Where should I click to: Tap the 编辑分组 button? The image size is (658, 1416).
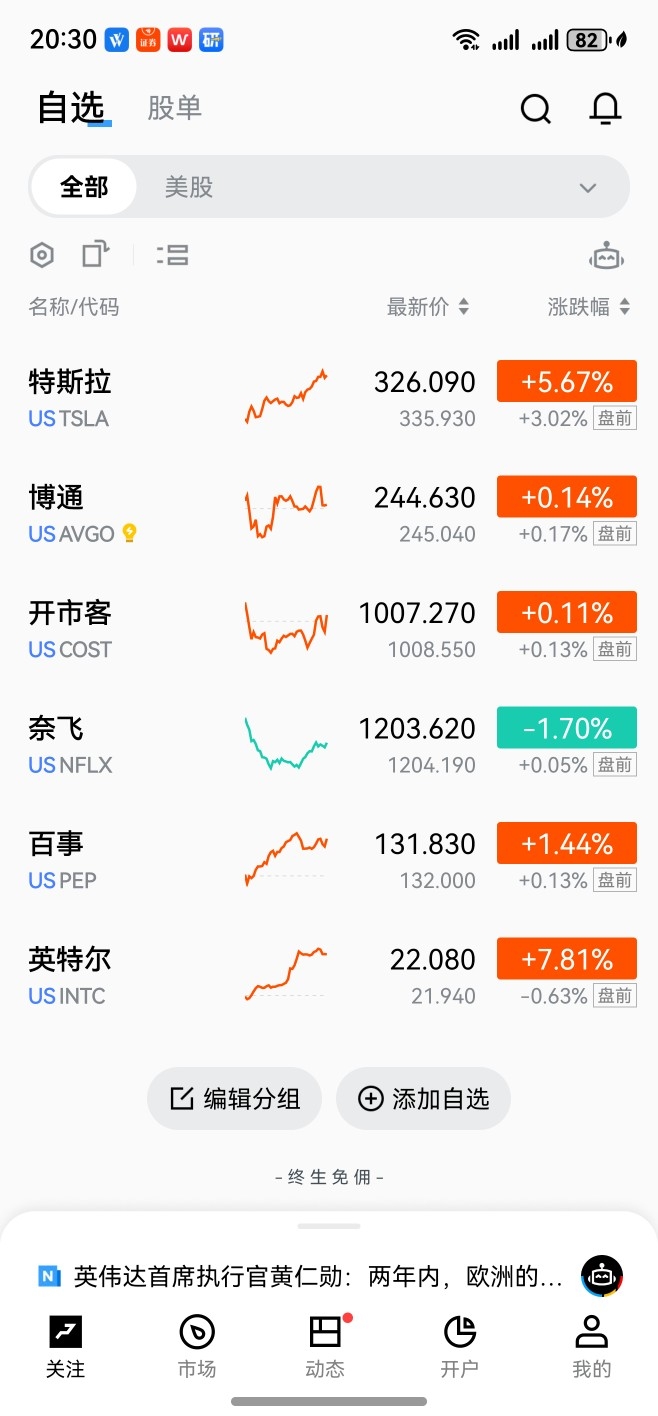[235, 1099]
